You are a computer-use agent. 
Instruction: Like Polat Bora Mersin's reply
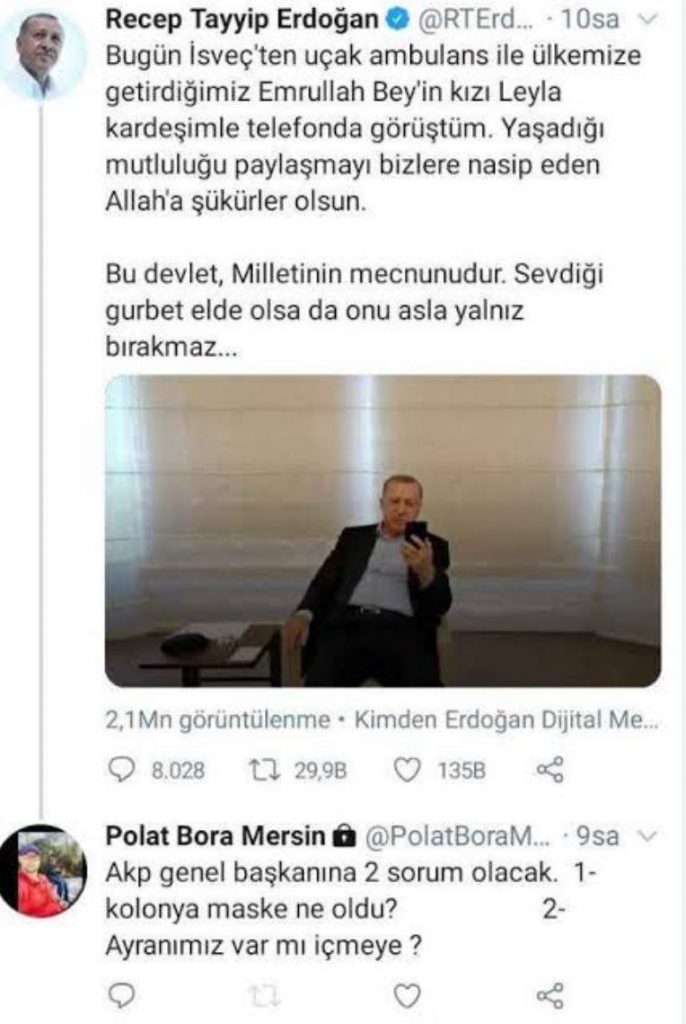click(406, 994)
